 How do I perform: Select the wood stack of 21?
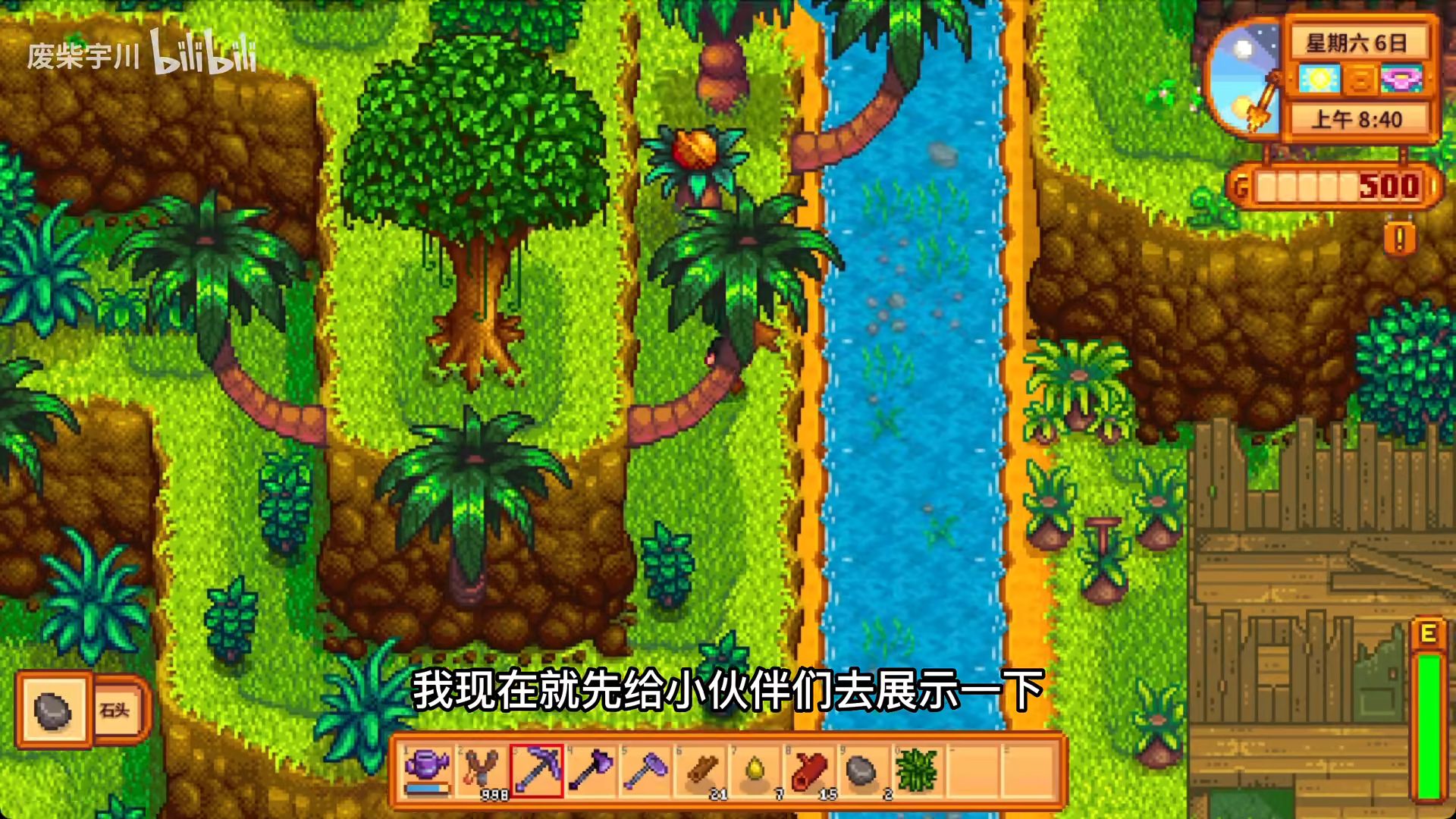click(701, 770)
